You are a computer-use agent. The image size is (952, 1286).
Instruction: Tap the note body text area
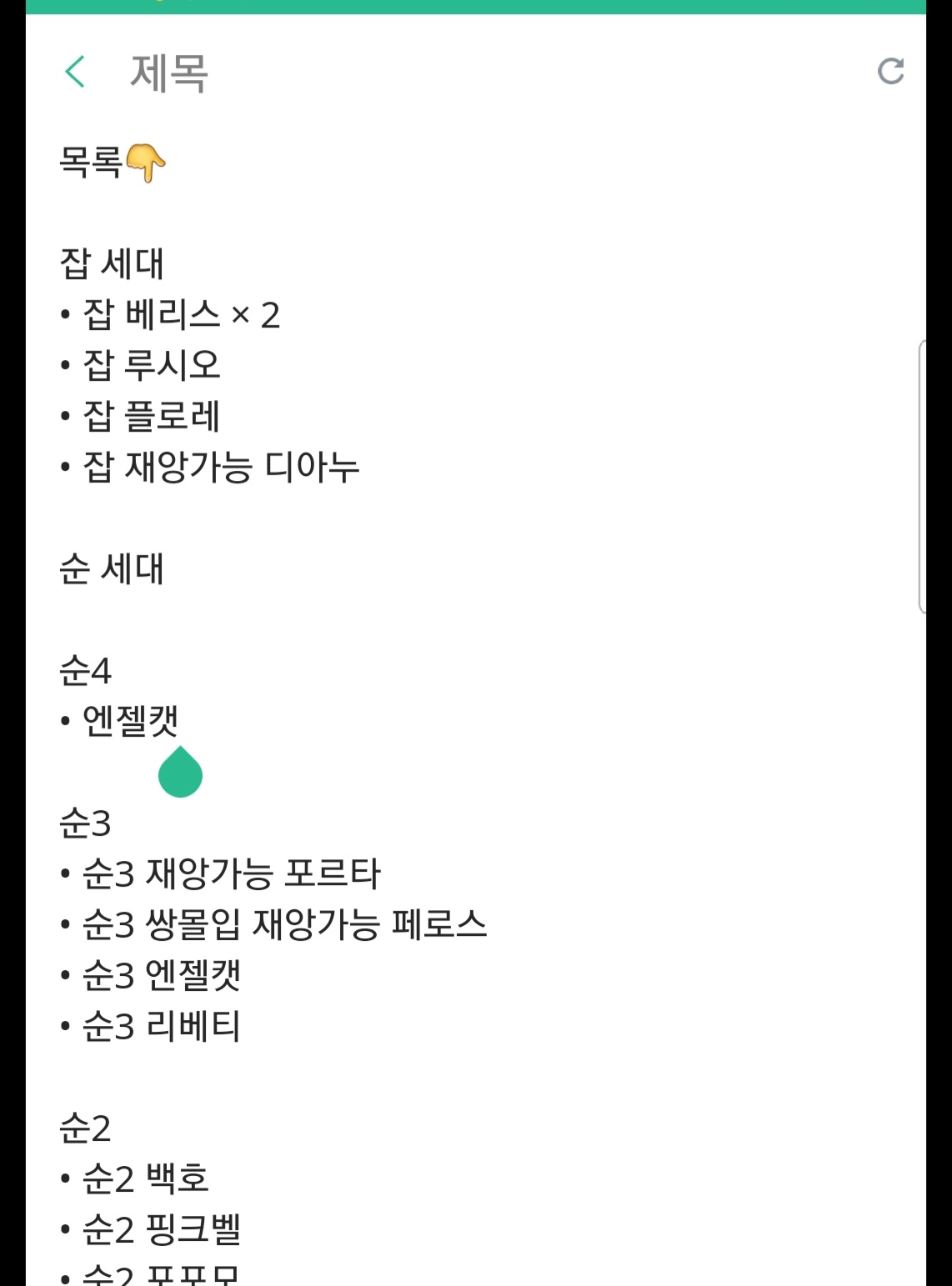click(x=500, y=617)
